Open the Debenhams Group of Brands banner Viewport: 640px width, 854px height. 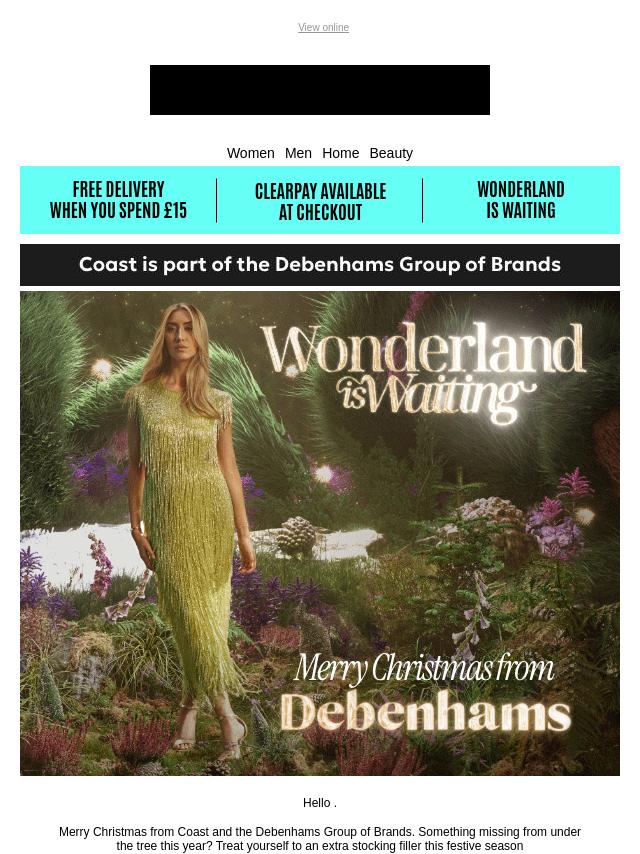click(320, 265)
